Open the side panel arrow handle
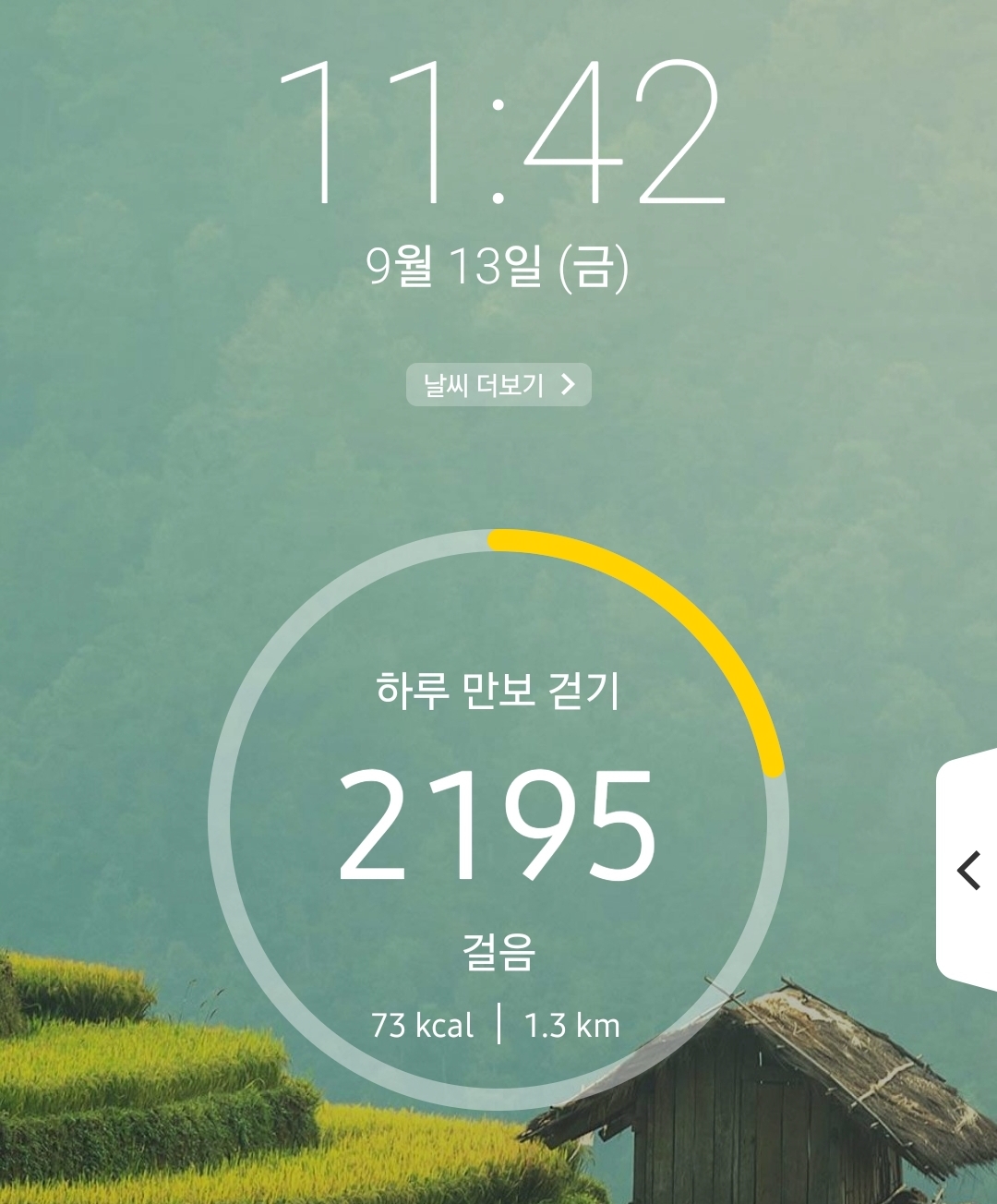The image size is (997, 1204). (x=967, y=870)
